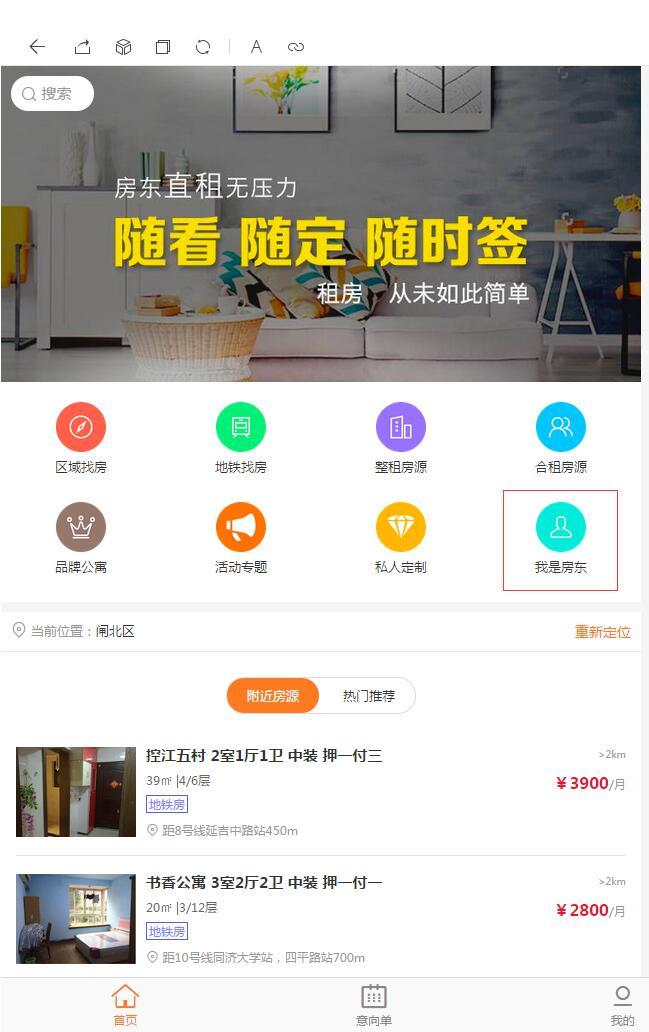The height and width of the screenshot is (1032, 649).
Task: Tap the share icon in toolbar
Action: pyautogui.click(x=82, y=47)
